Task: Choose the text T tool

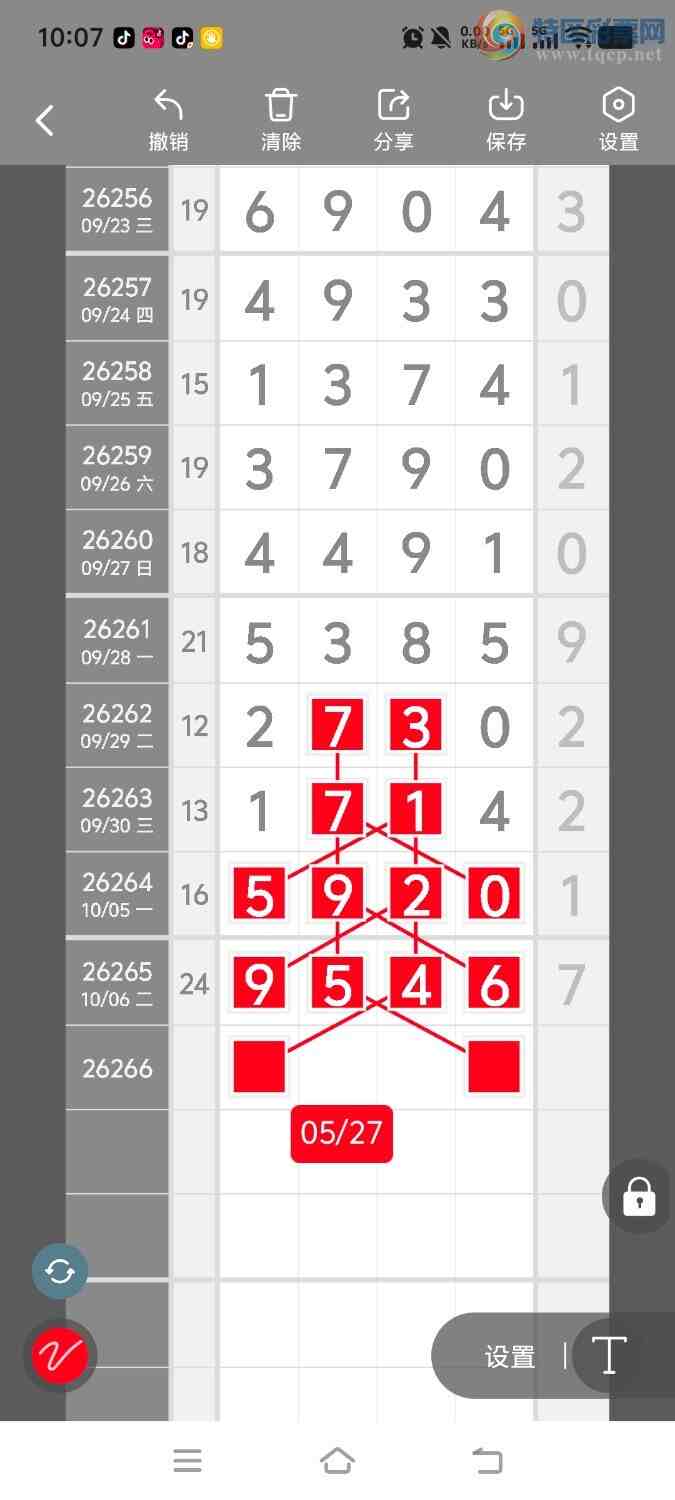Action: pyautogui.click(x=609, y=1356)
